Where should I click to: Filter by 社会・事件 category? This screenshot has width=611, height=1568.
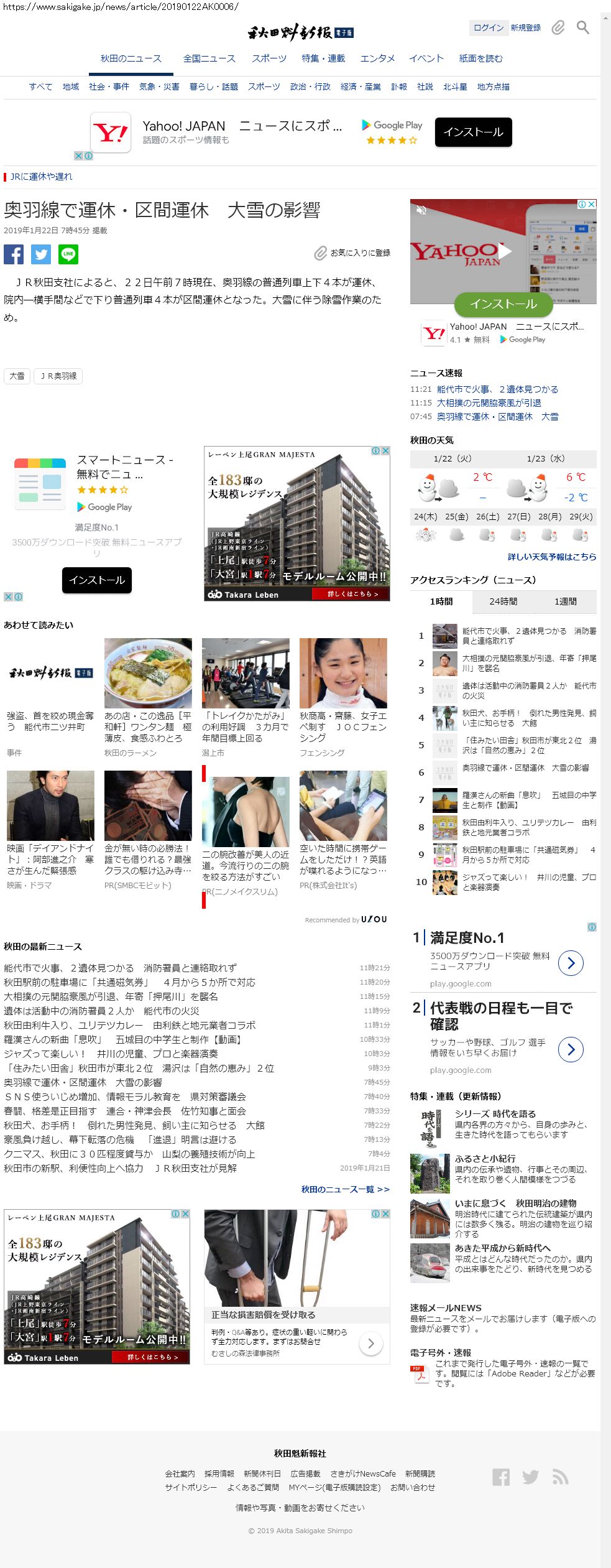[x=109, y=86]
